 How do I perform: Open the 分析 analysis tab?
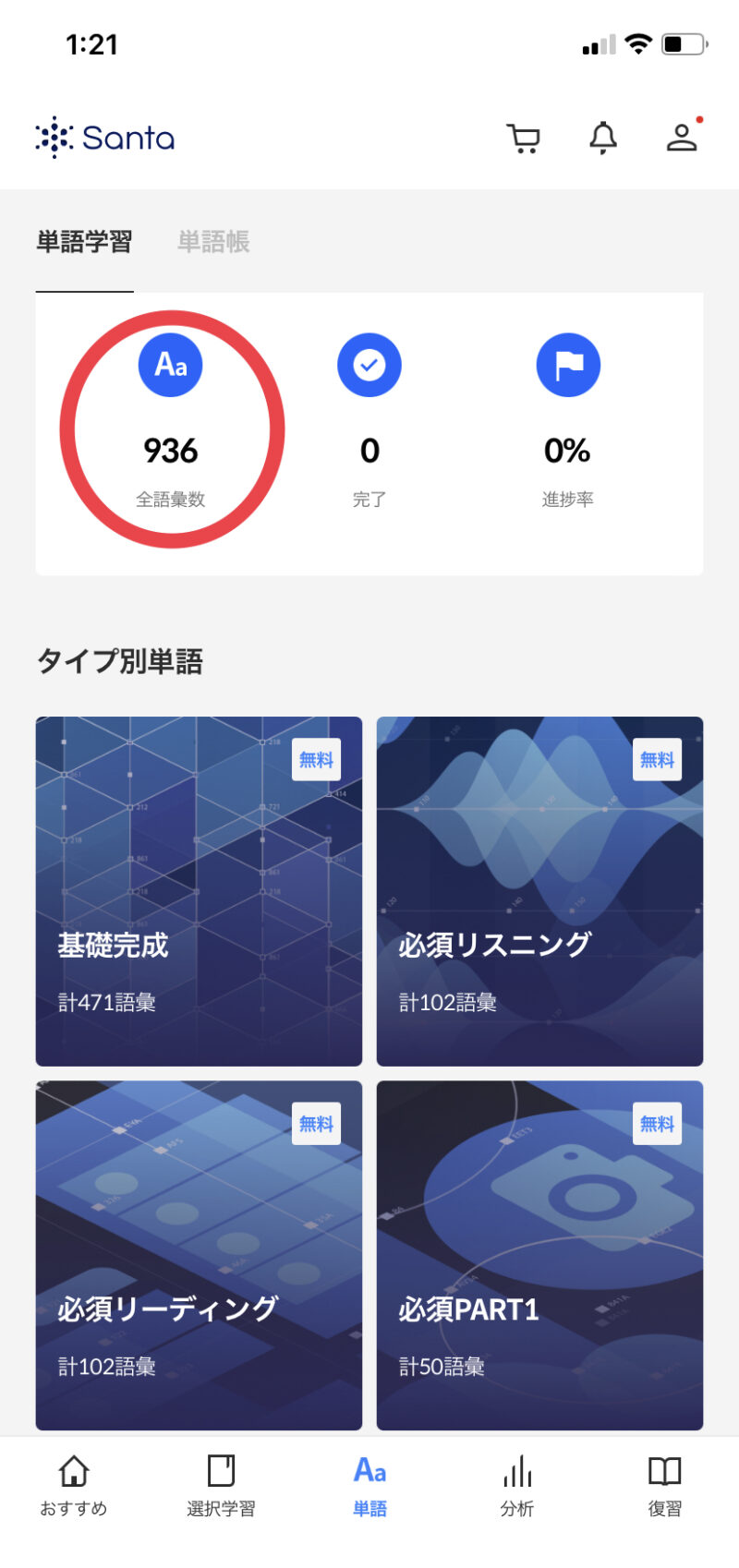[517, 1486]
